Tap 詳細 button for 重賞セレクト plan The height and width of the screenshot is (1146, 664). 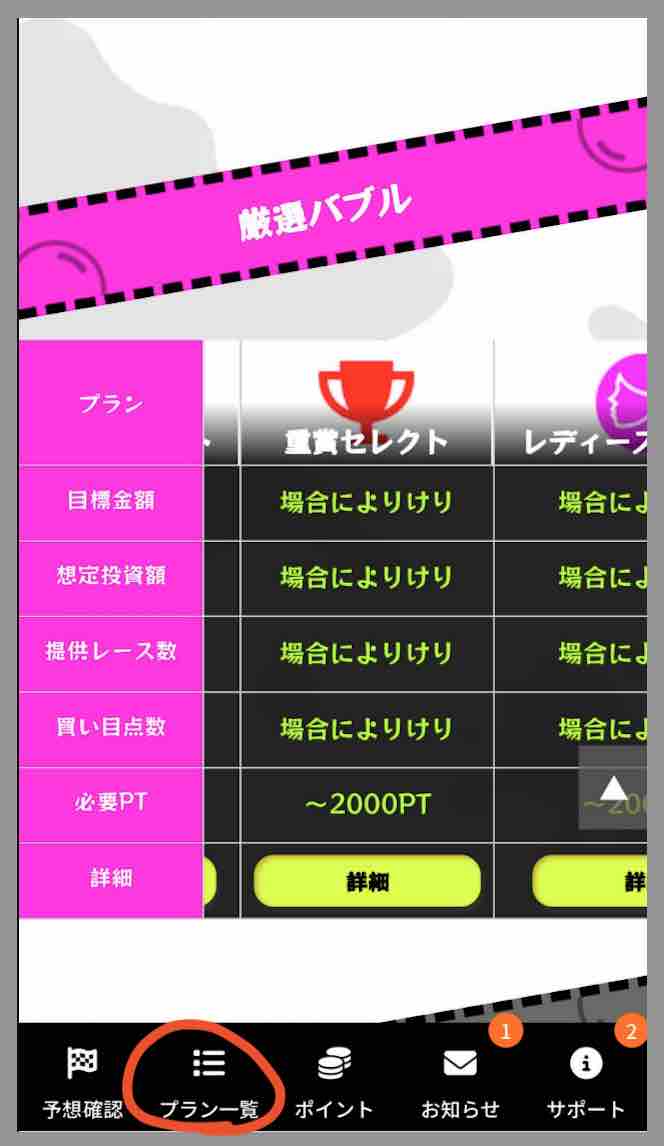point(367,882)
